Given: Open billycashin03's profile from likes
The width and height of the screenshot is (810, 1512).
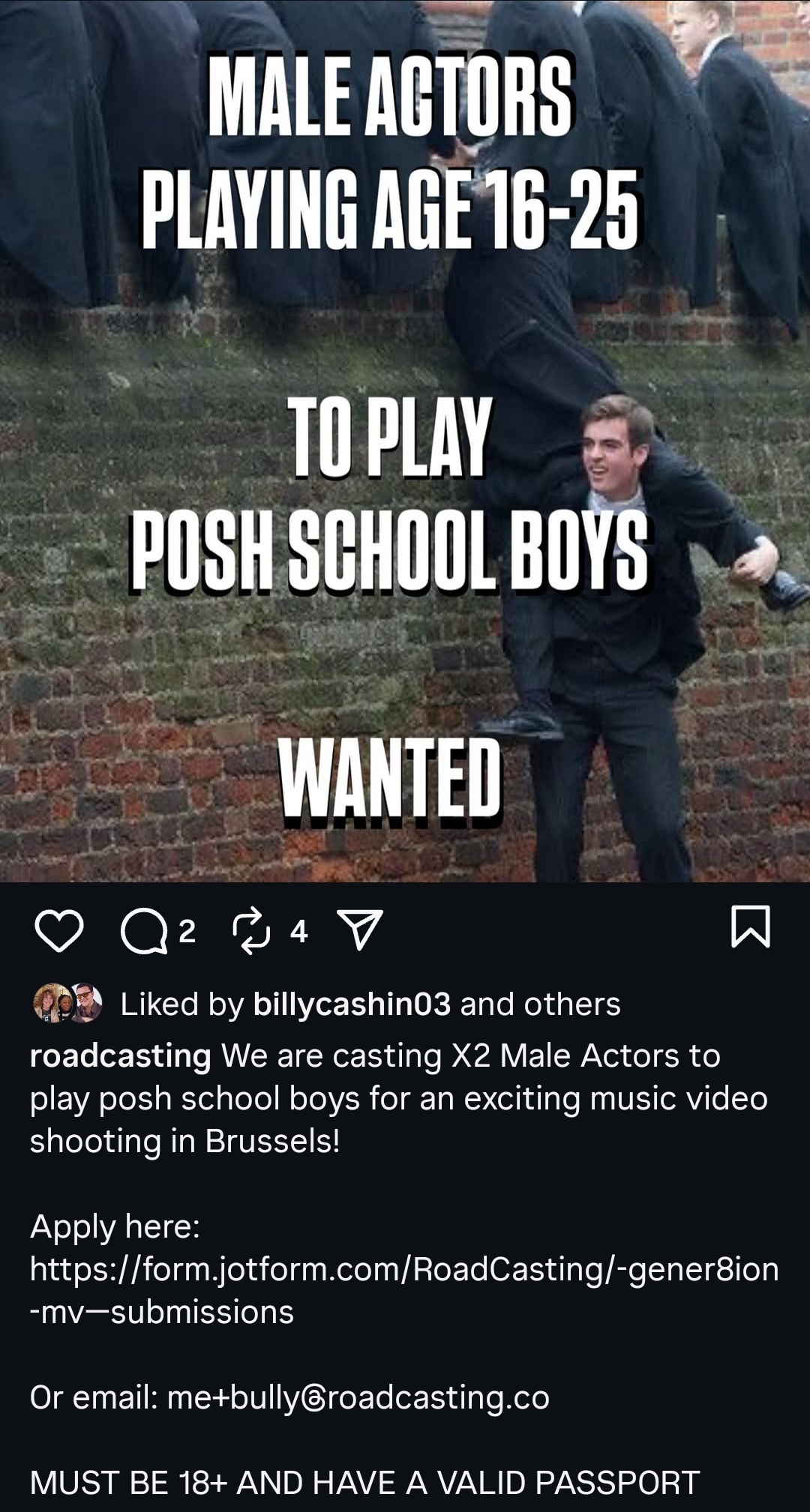Looking at the screenshot, I should tap(352, 1005).
